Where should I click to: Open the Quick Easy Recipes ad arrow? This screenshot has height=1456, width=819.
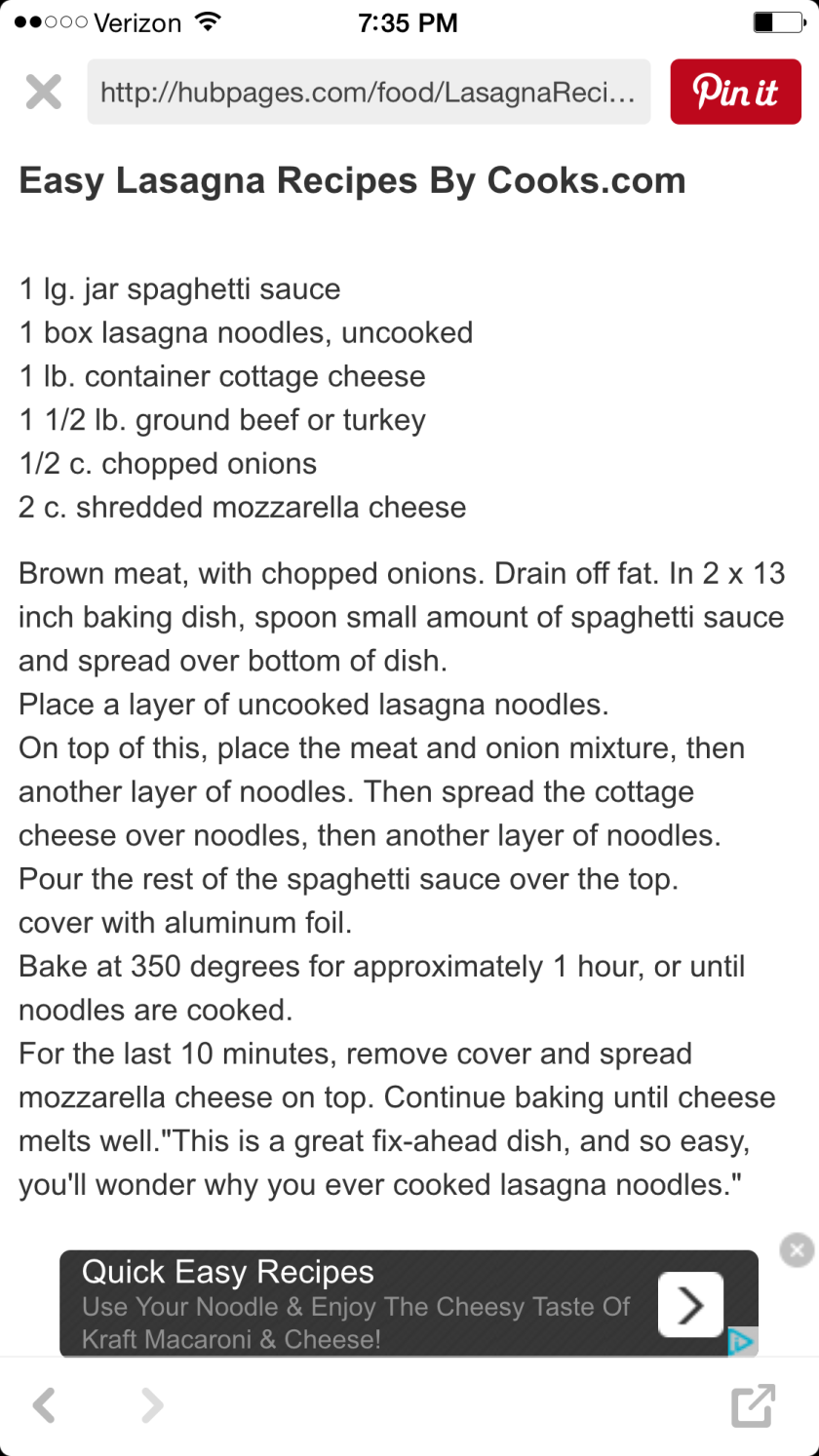(x=690, y=1304)
